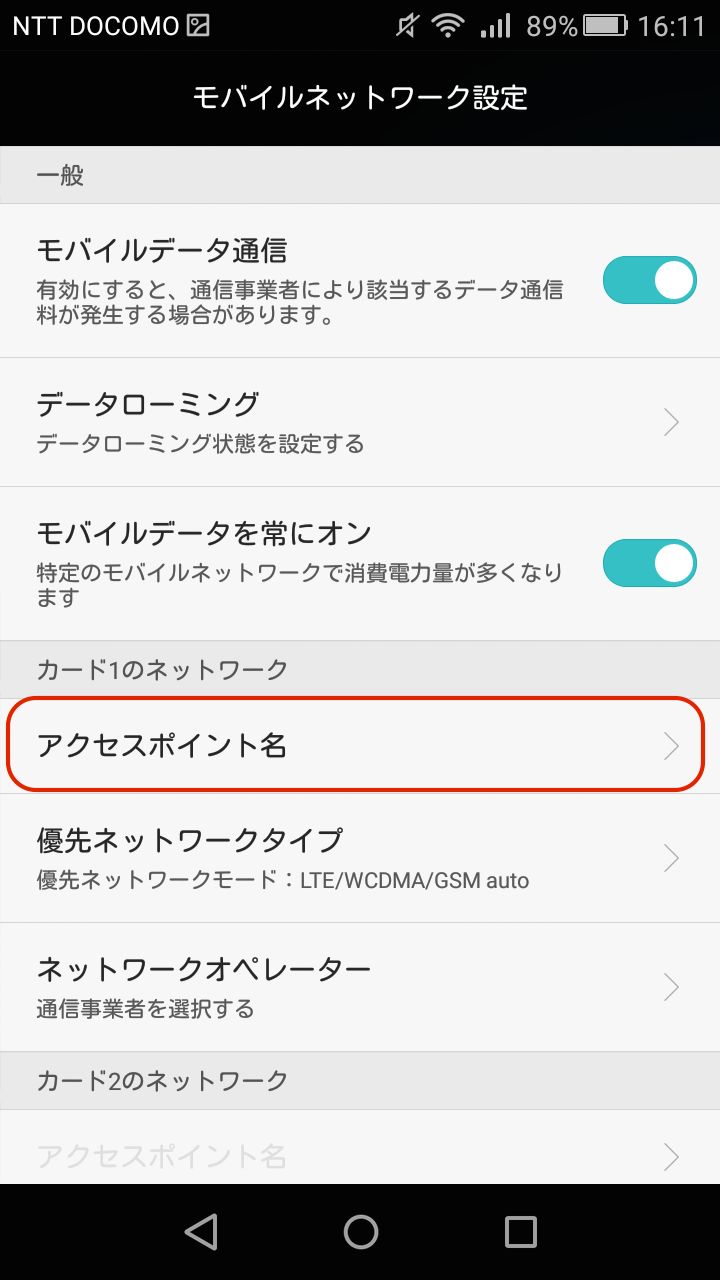Select ネットワークオペレーター row

pyautogui.click(x=360, y=986)
